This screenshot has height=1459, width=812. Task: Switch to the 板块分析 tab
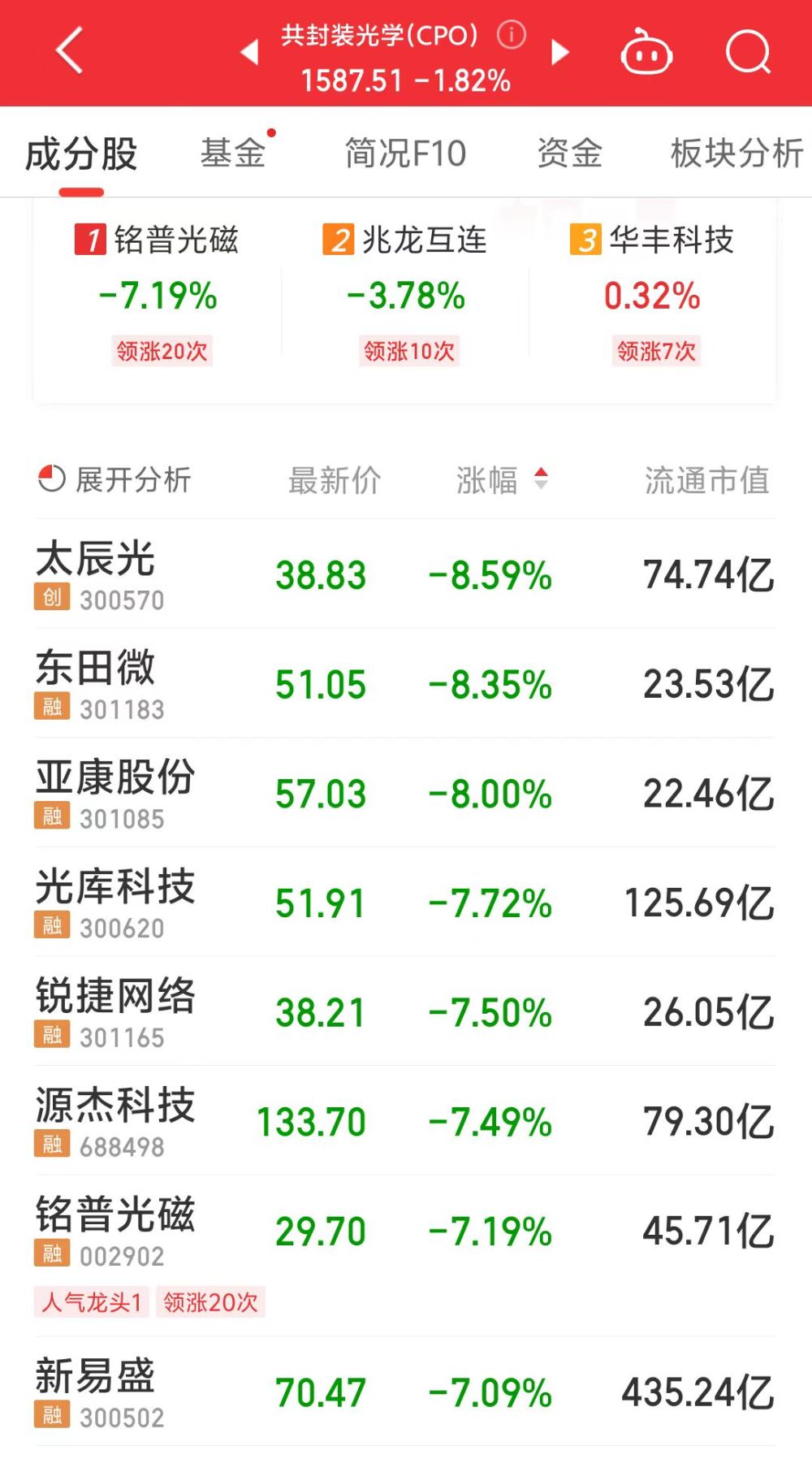[736, 153]
